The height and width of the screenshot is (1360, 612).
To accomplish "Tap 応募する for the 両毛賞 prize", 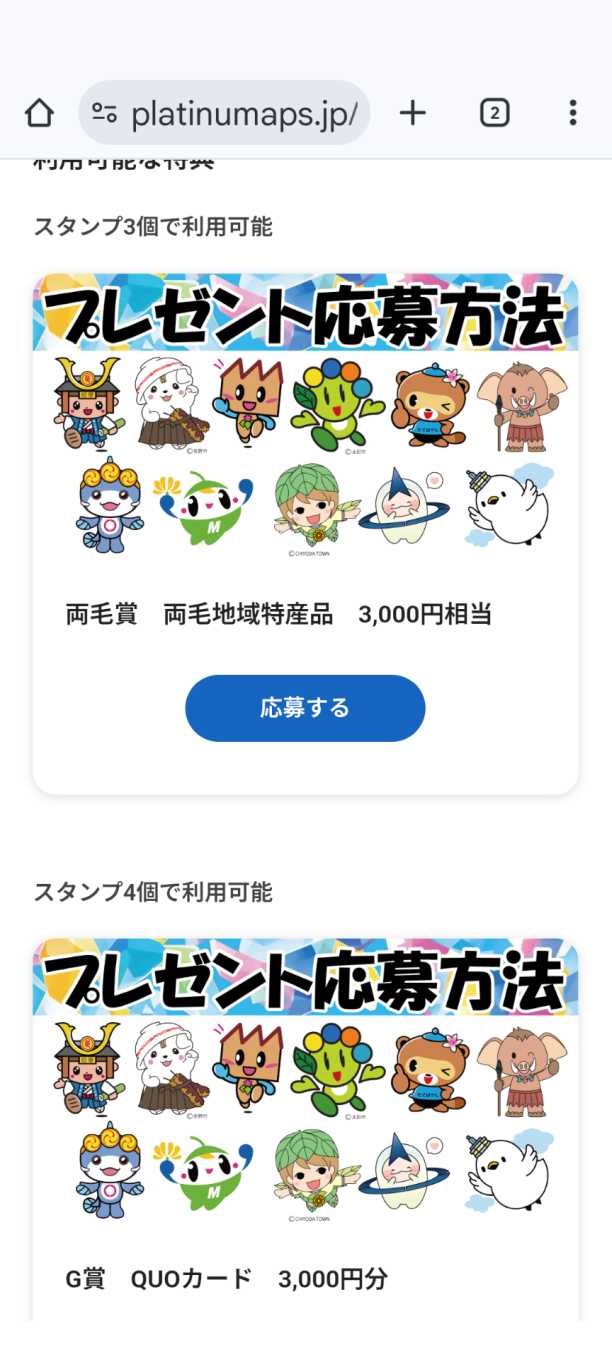I will coord(305,708).
